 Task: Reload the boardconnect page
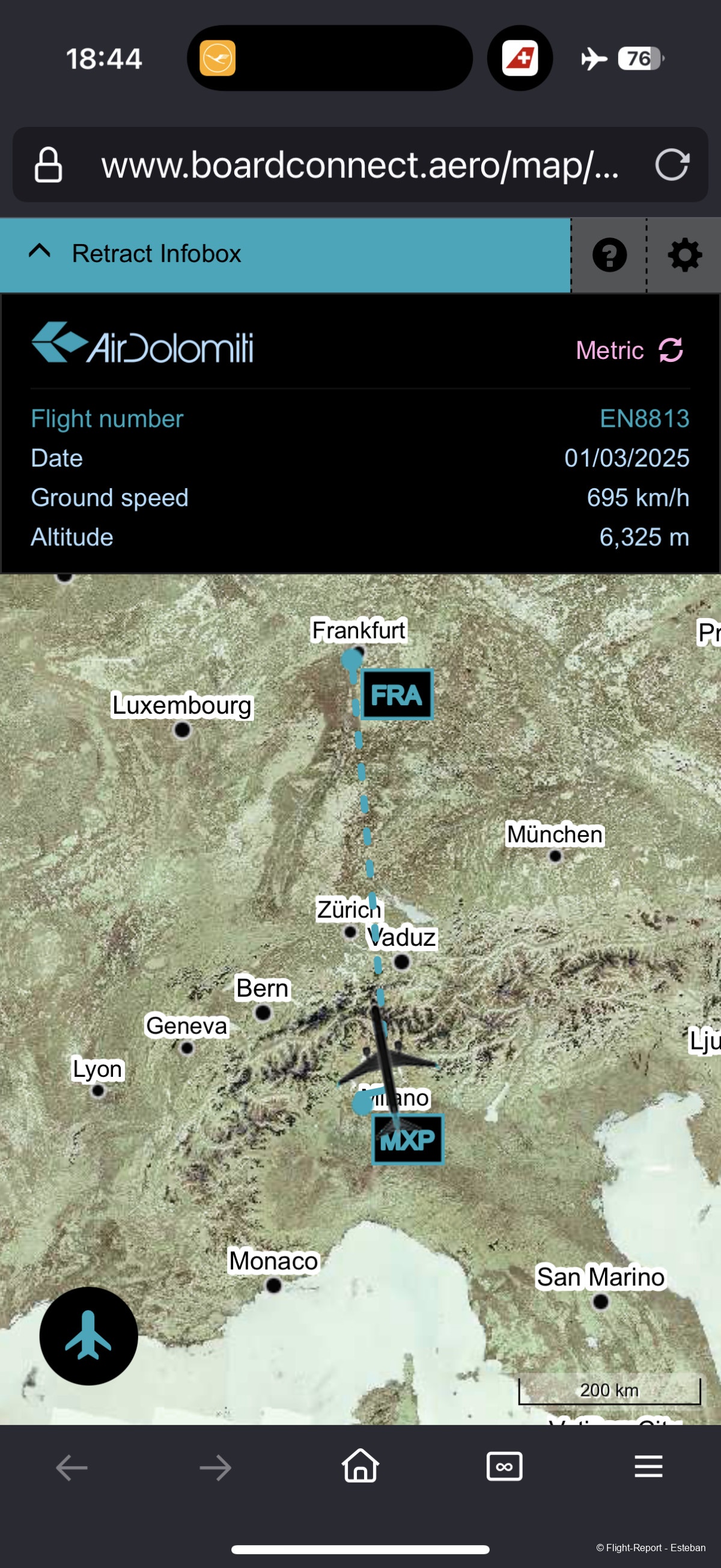pyautogui.click(x=672, y=165)
